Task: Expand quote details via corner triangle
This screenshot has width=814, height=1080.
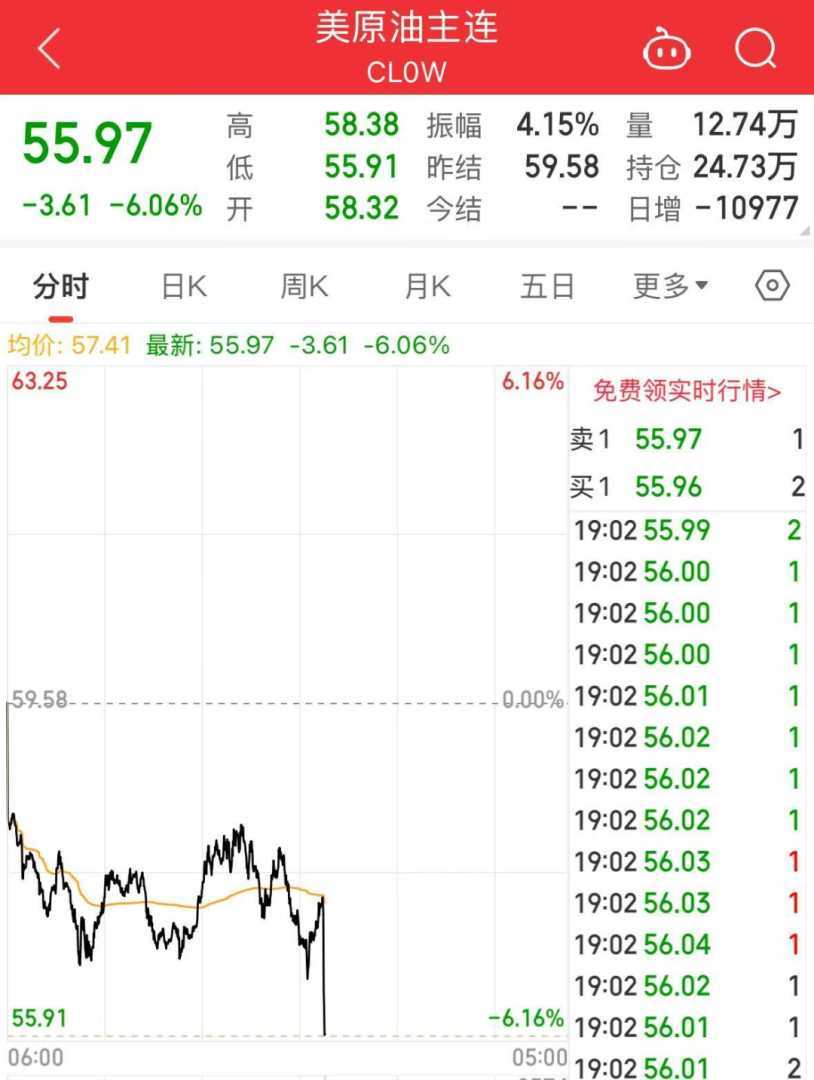Action: 805,231
